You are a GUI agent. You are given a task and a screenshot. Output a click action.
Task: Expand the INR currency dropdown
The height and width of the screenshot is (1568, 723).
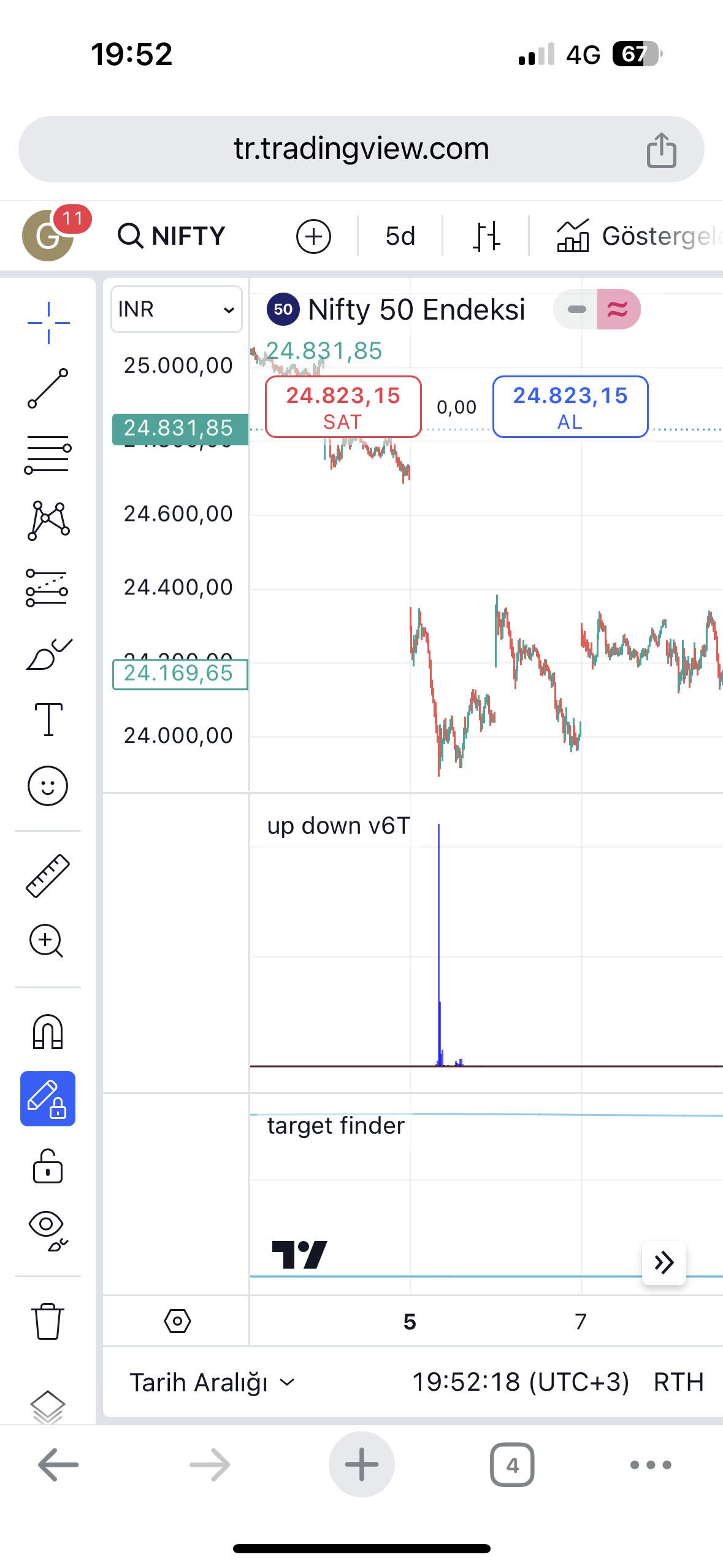176,309
